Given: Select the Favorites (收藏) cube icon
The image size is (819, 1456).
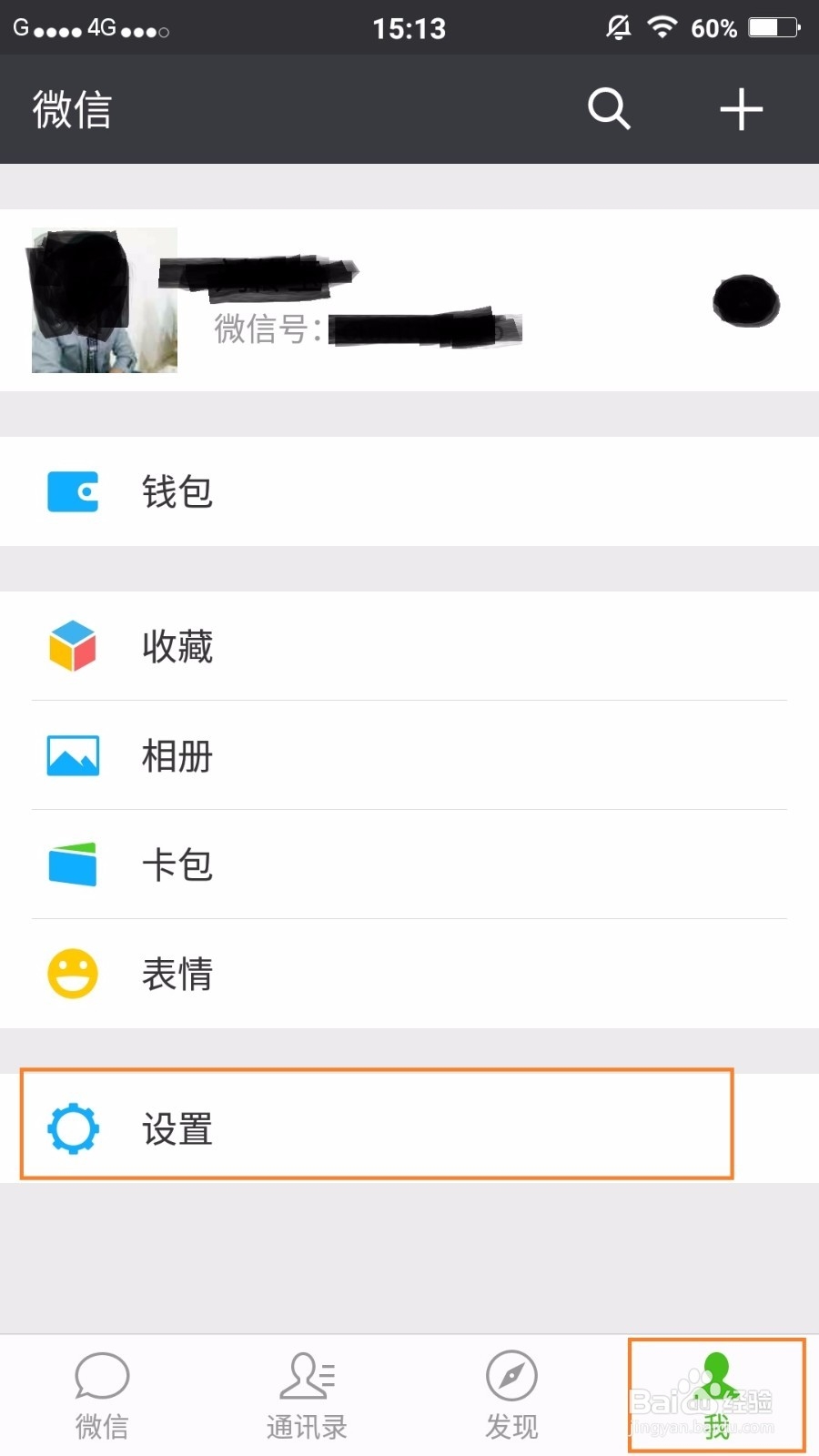Looking at the screenshot, I should point(73,647).
